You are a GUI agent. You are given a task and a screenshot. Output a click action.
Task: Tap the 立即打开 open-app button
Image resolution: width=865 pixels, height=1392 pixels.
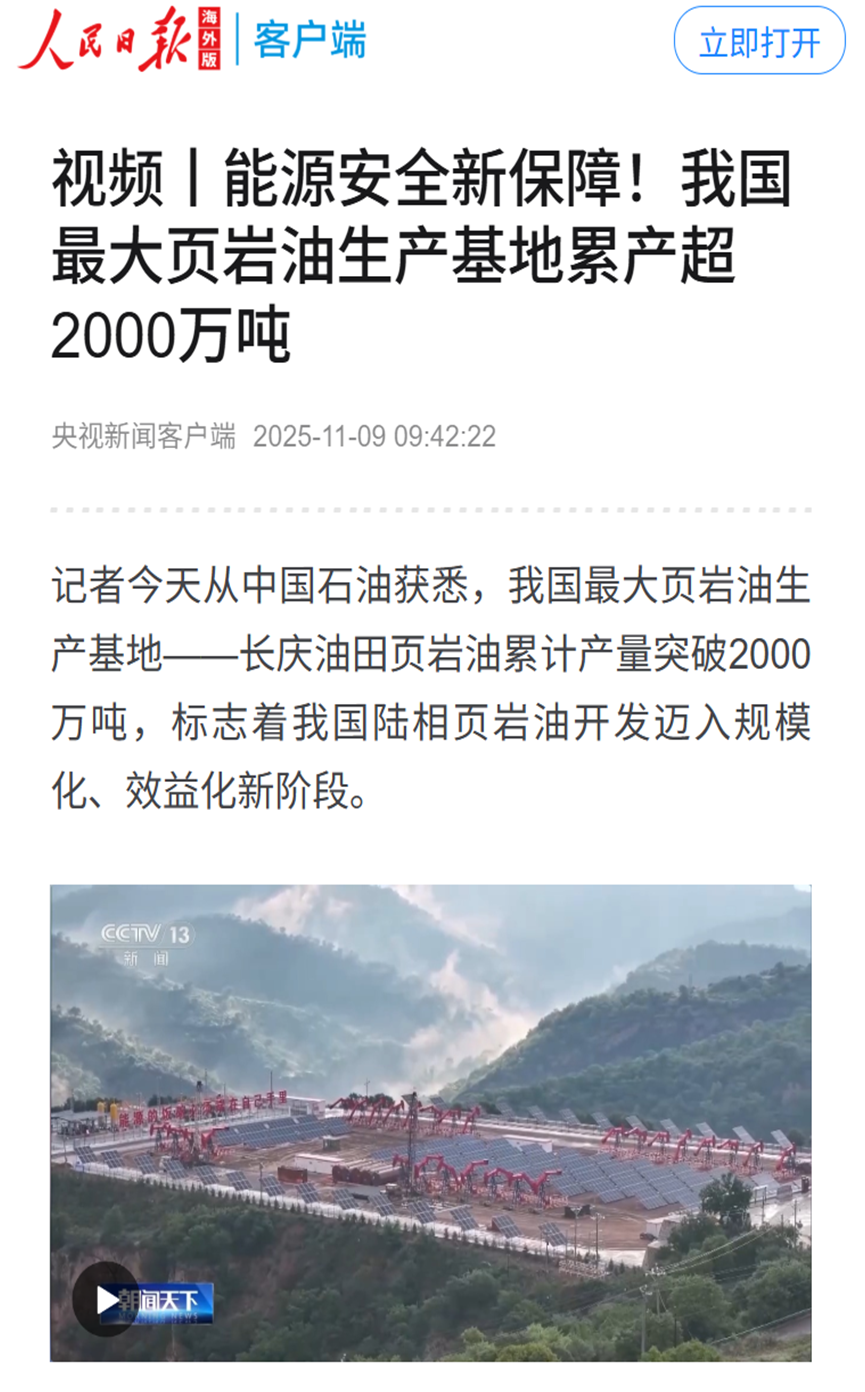click(x=759, y=42)
